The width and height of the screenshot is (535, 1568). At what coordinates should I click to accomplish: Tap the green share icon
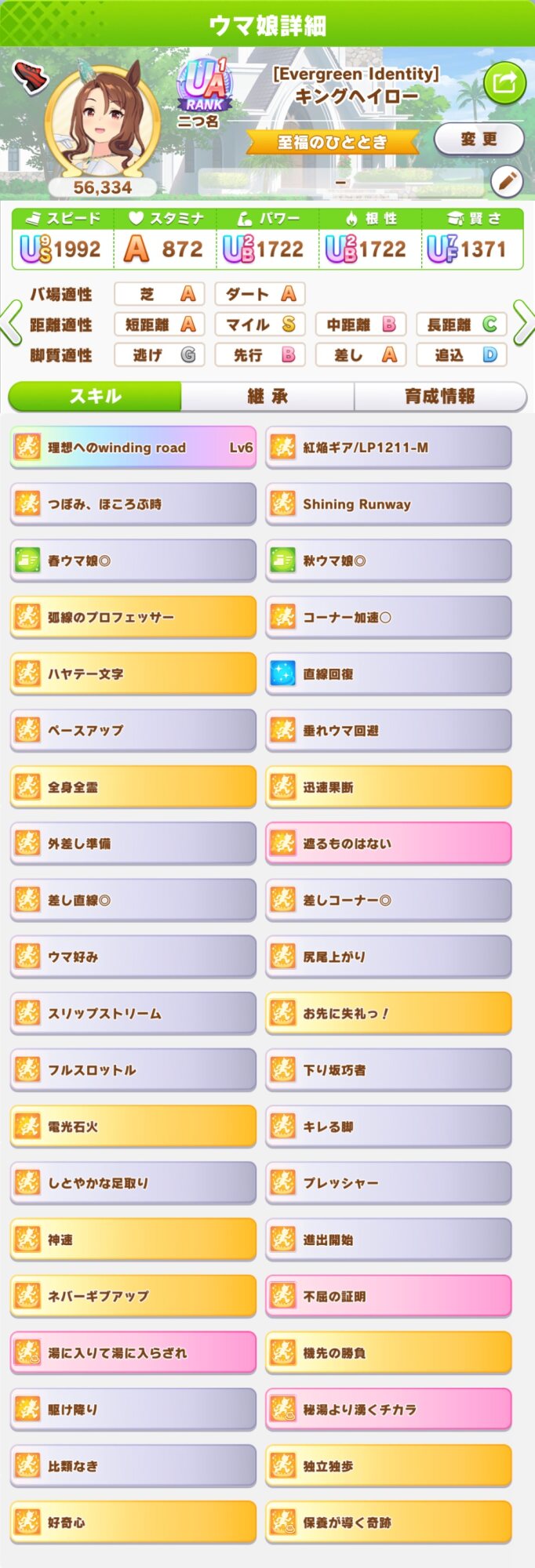(504, 82)
